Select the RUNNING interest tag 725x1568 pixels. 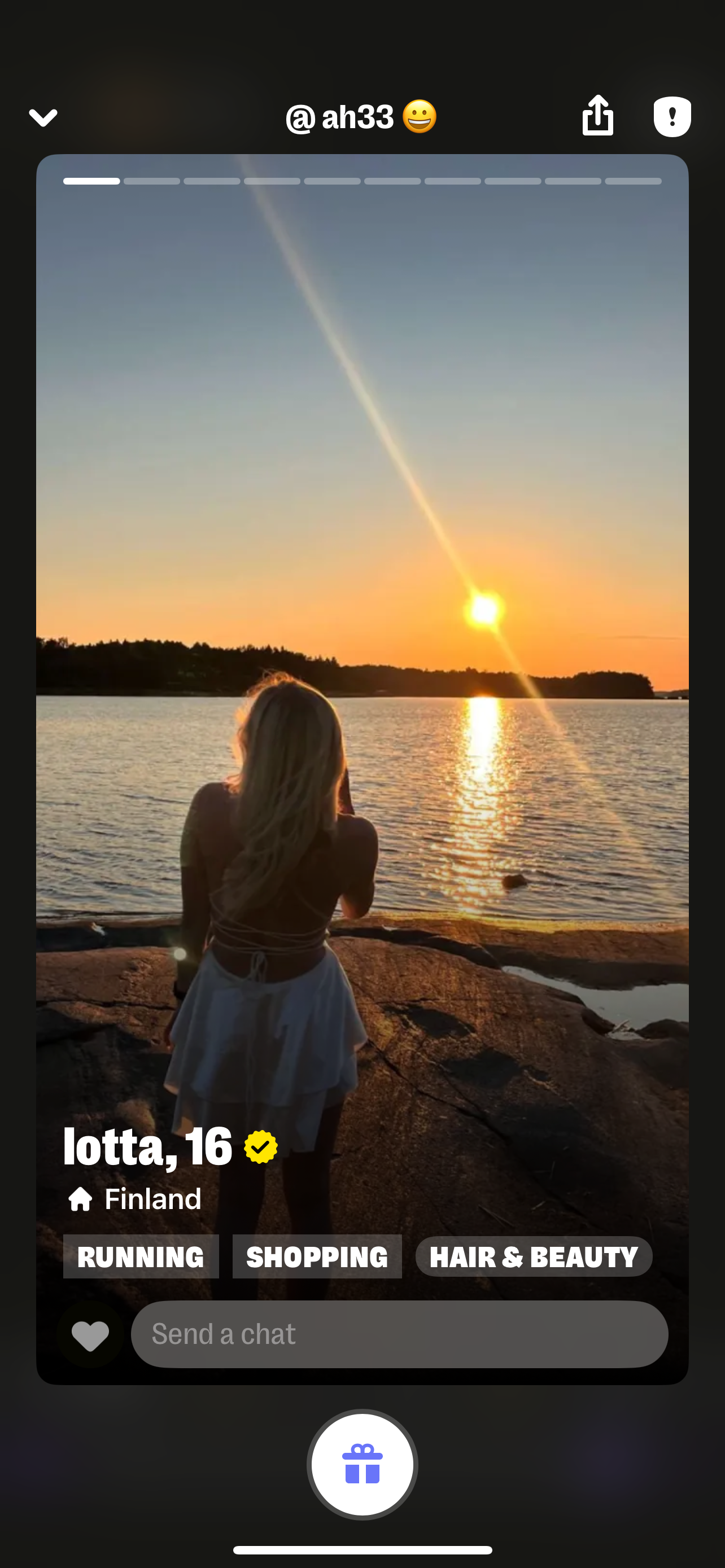pyautogui.click(x=141, y=1256)
